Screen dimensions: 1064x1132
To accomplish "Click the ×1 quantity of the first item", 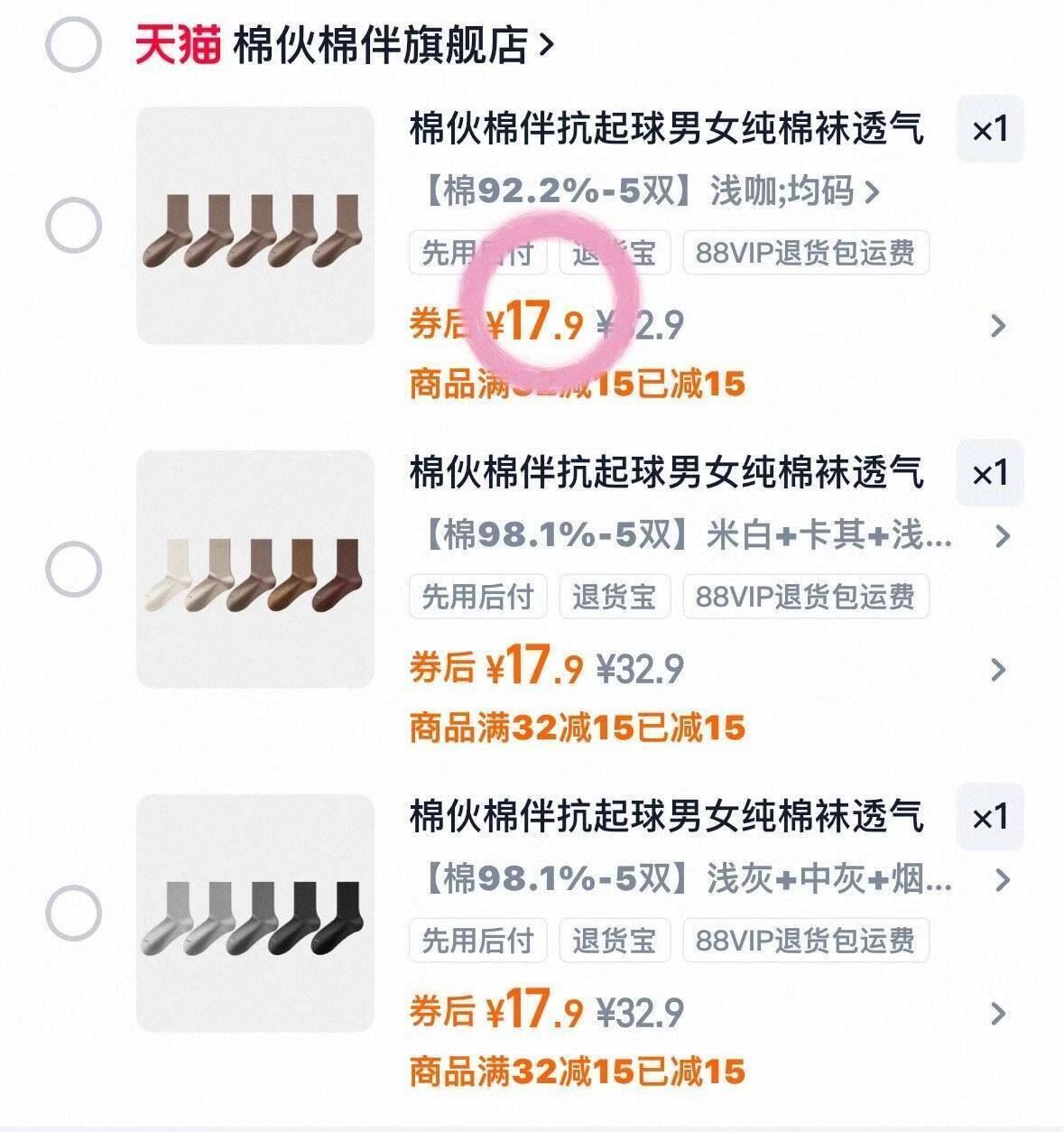I will tap(988, 128).
